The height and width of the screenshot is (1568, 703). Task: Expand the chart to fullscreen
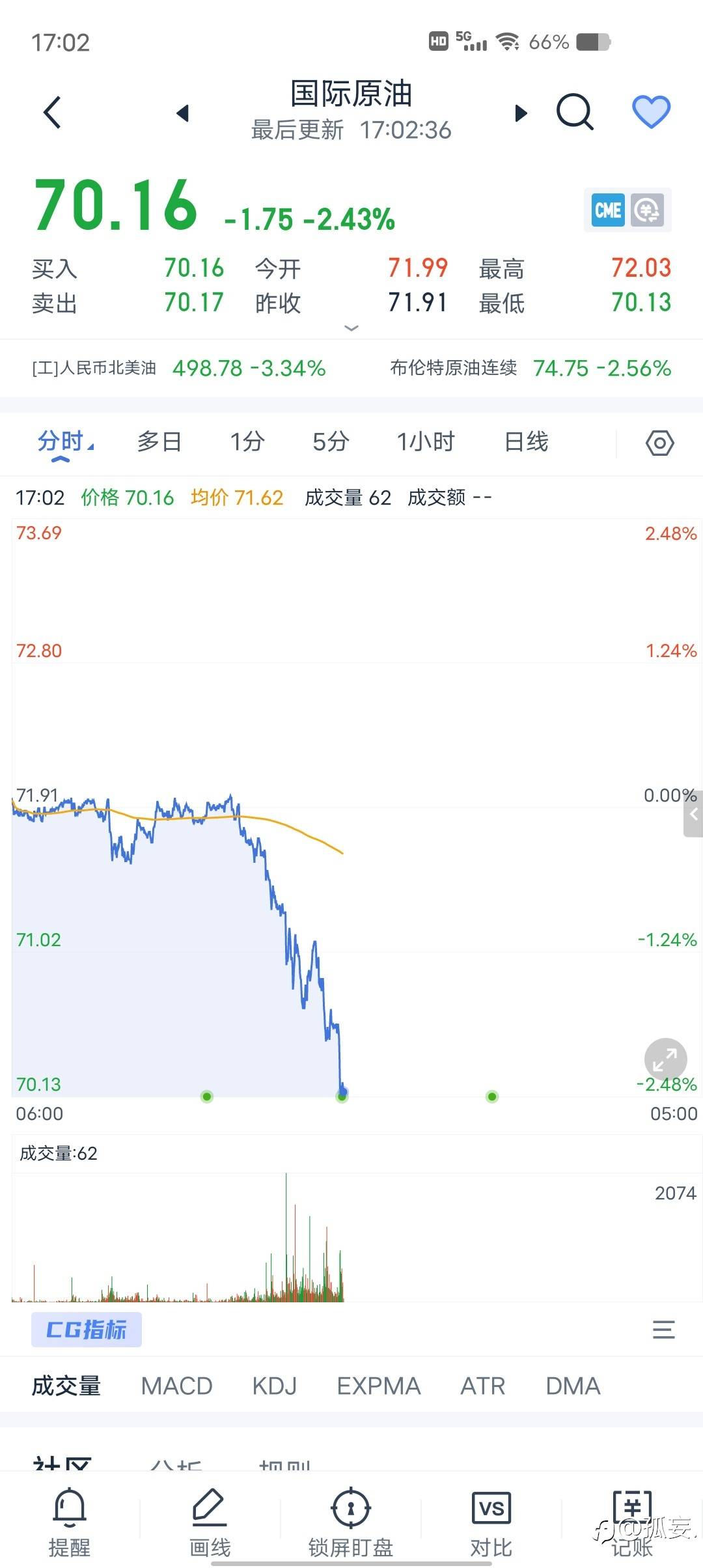point(665,1059)
